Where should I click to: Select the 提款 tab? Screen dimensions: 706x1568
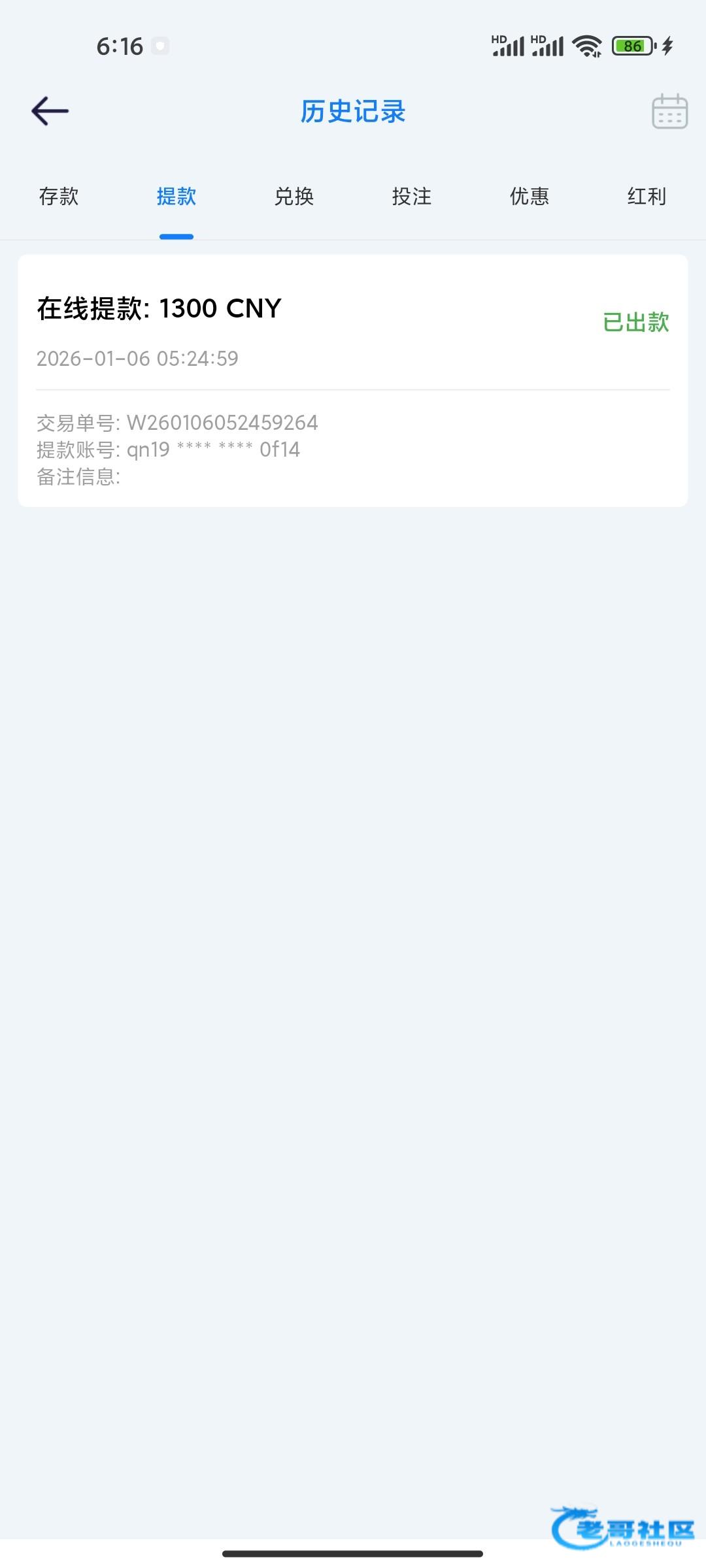[x=176, y=196]
